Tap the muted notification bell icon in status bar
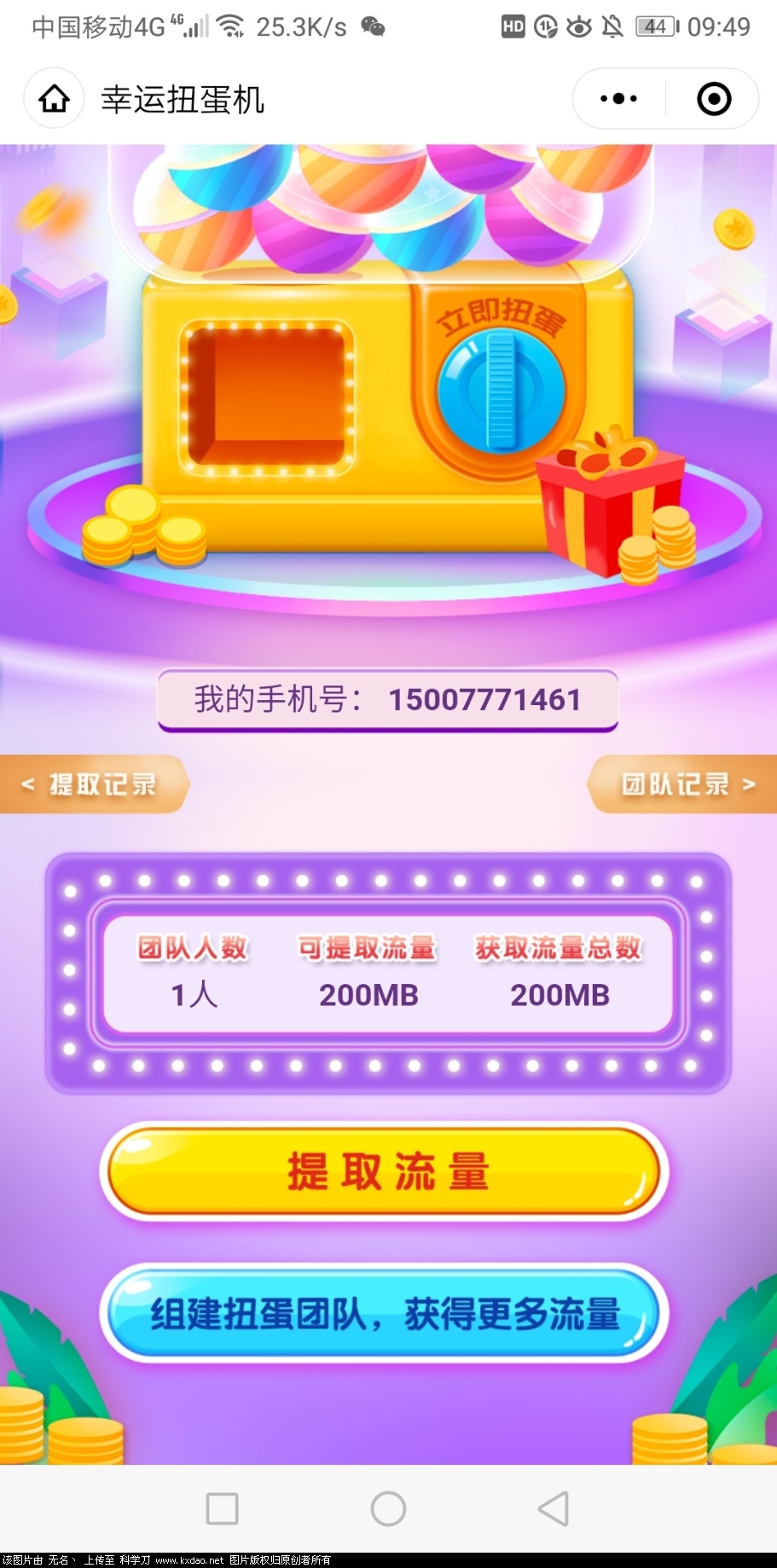The image size is (777, 1568). coord(611,26)
